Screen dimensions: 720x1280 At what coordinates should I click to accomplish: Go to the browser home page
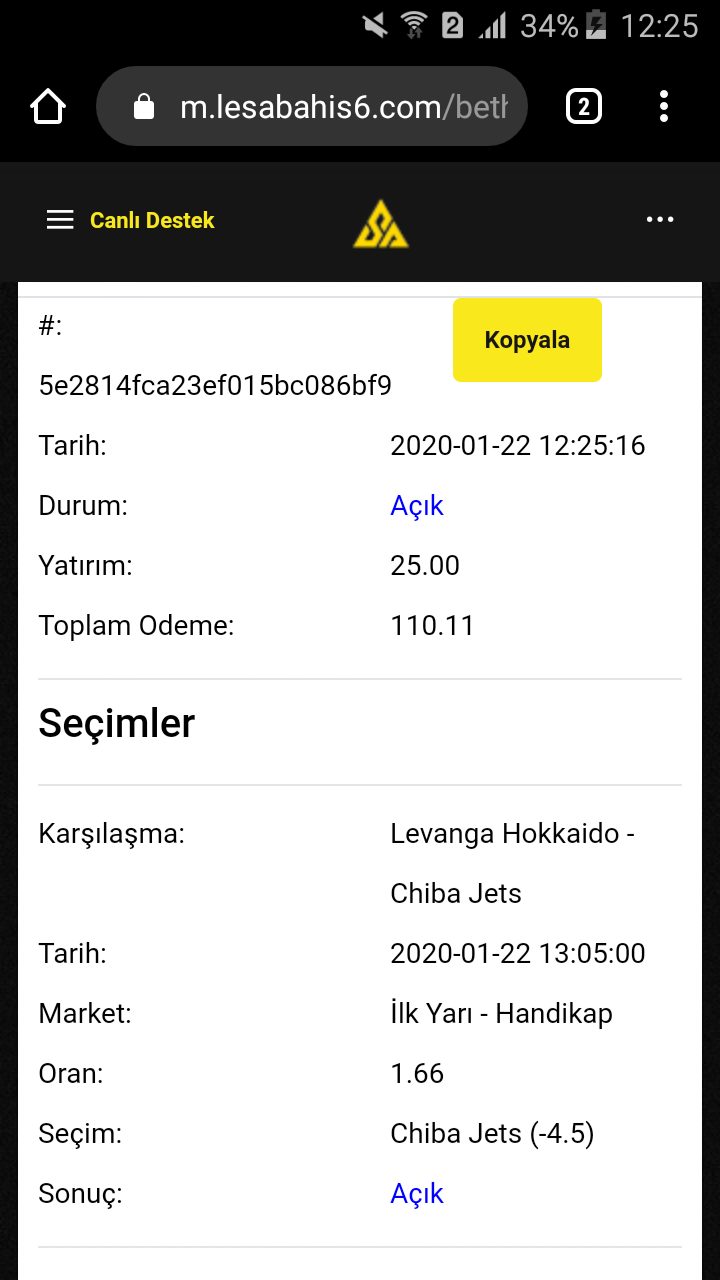[x=48, y=106]
